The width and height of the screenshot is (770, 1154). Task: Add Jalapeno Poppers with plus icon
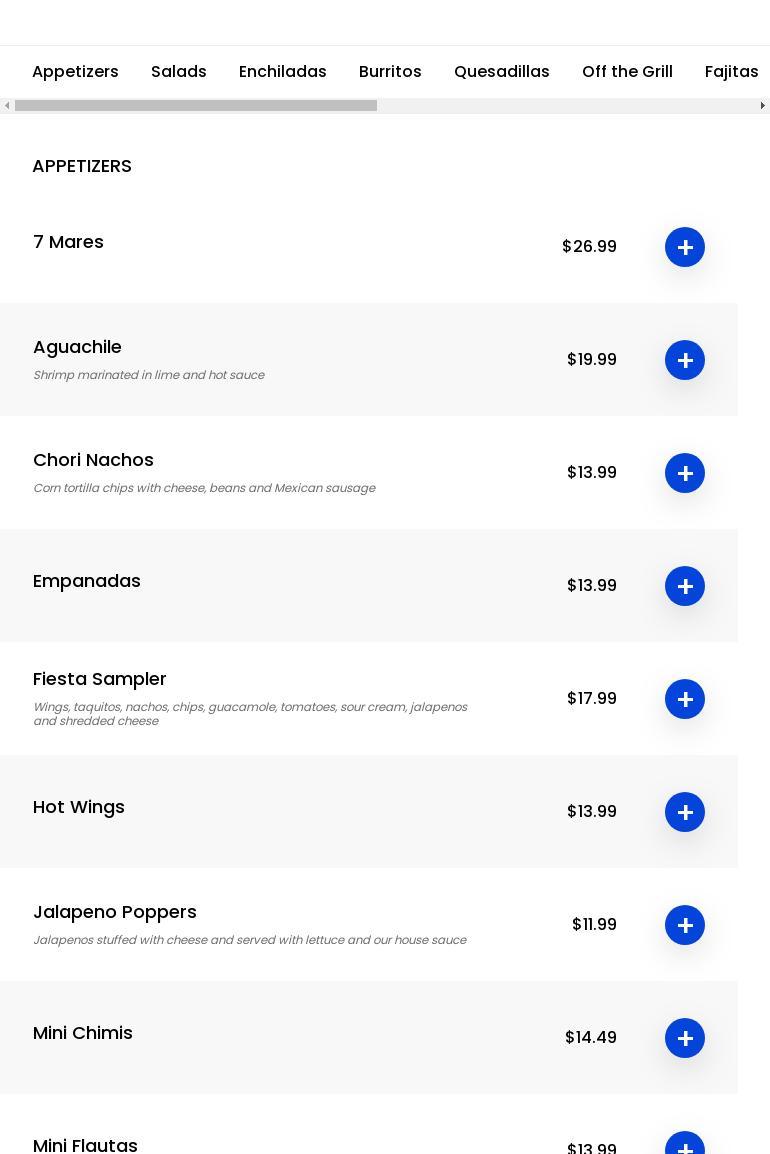coord(685,925)
